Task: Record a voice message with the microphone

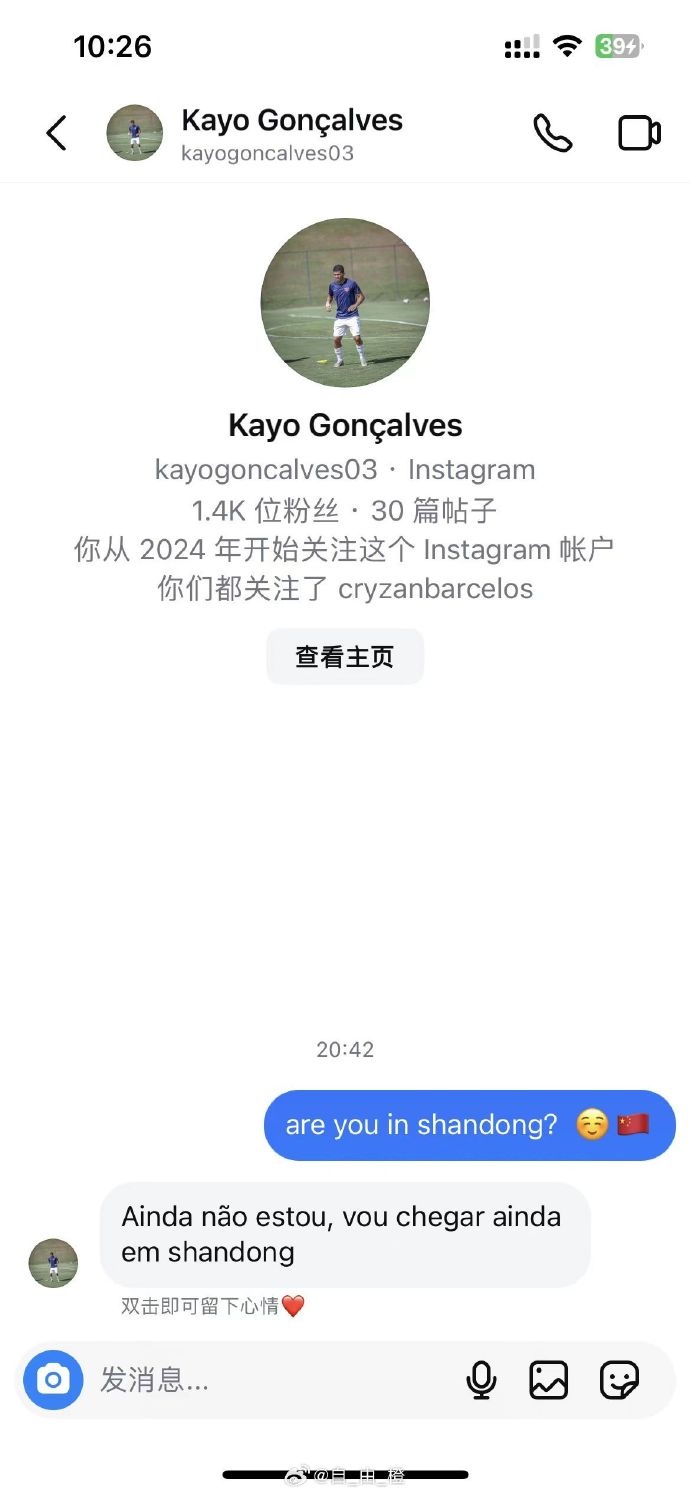Action: (x=481, y=1380)
